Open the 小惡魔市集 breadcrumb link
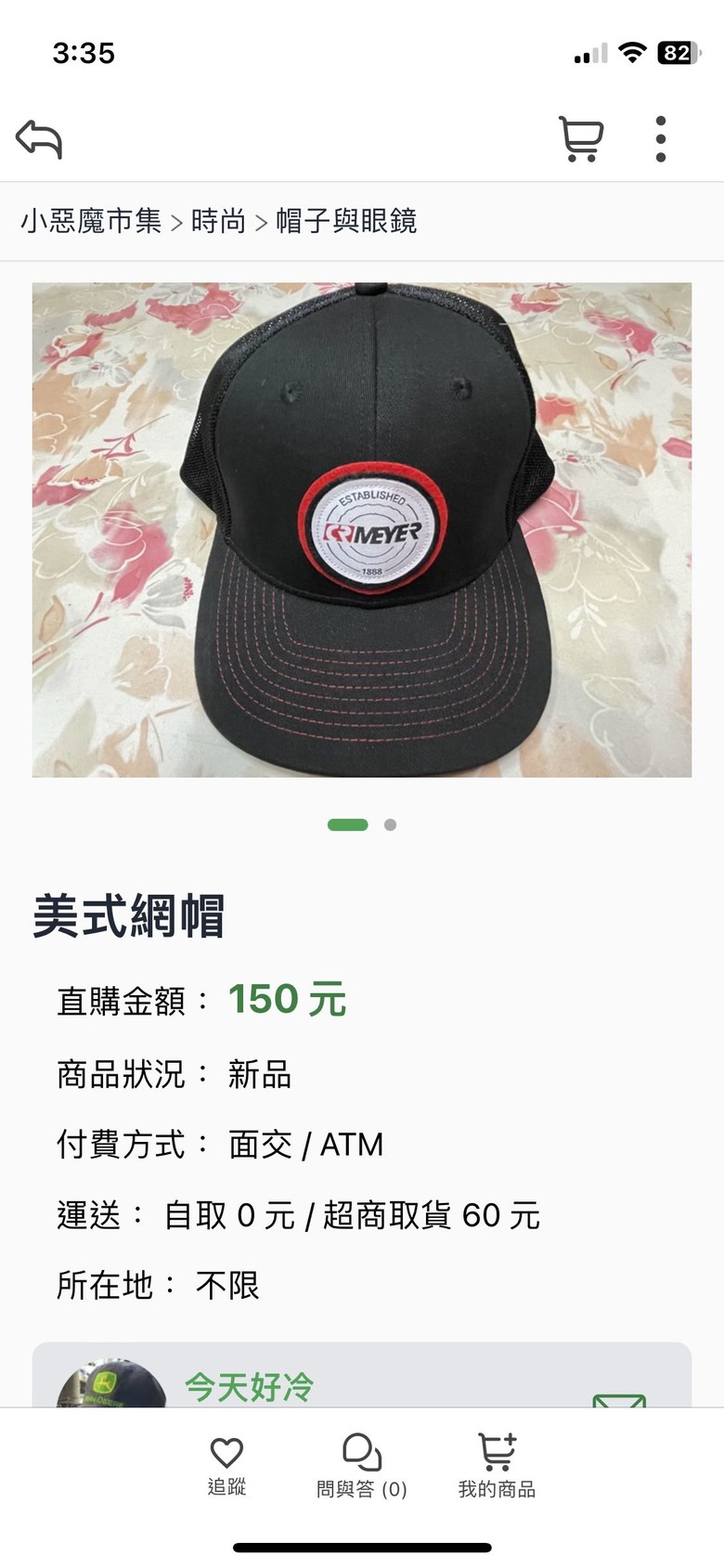 click(91, 221)
